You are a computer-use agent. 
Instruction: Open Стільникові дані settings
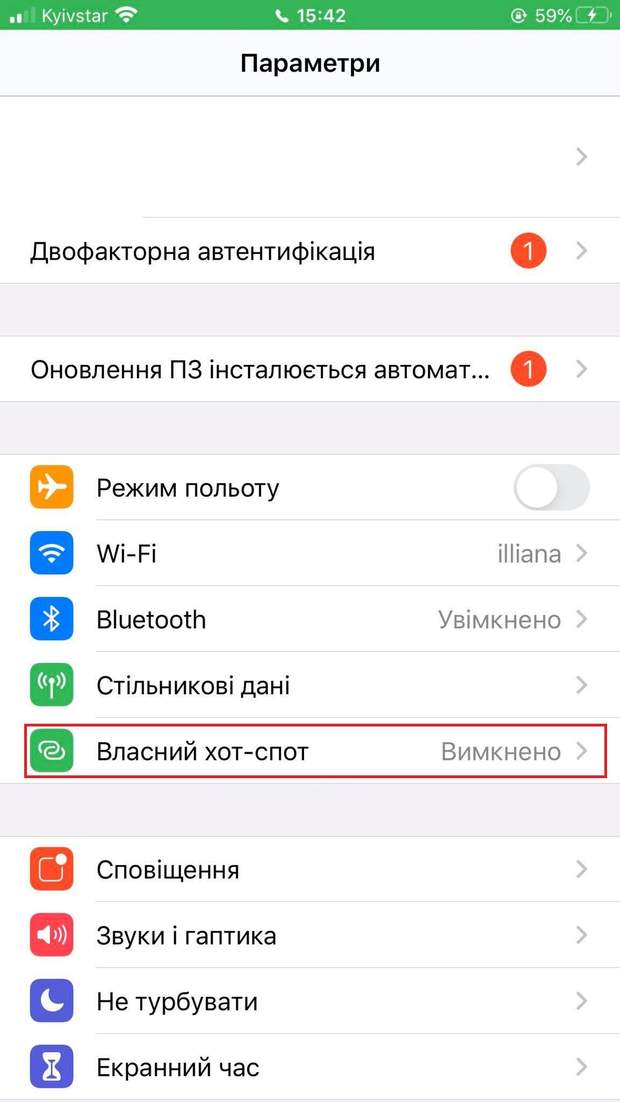click(x=310, y=686)
